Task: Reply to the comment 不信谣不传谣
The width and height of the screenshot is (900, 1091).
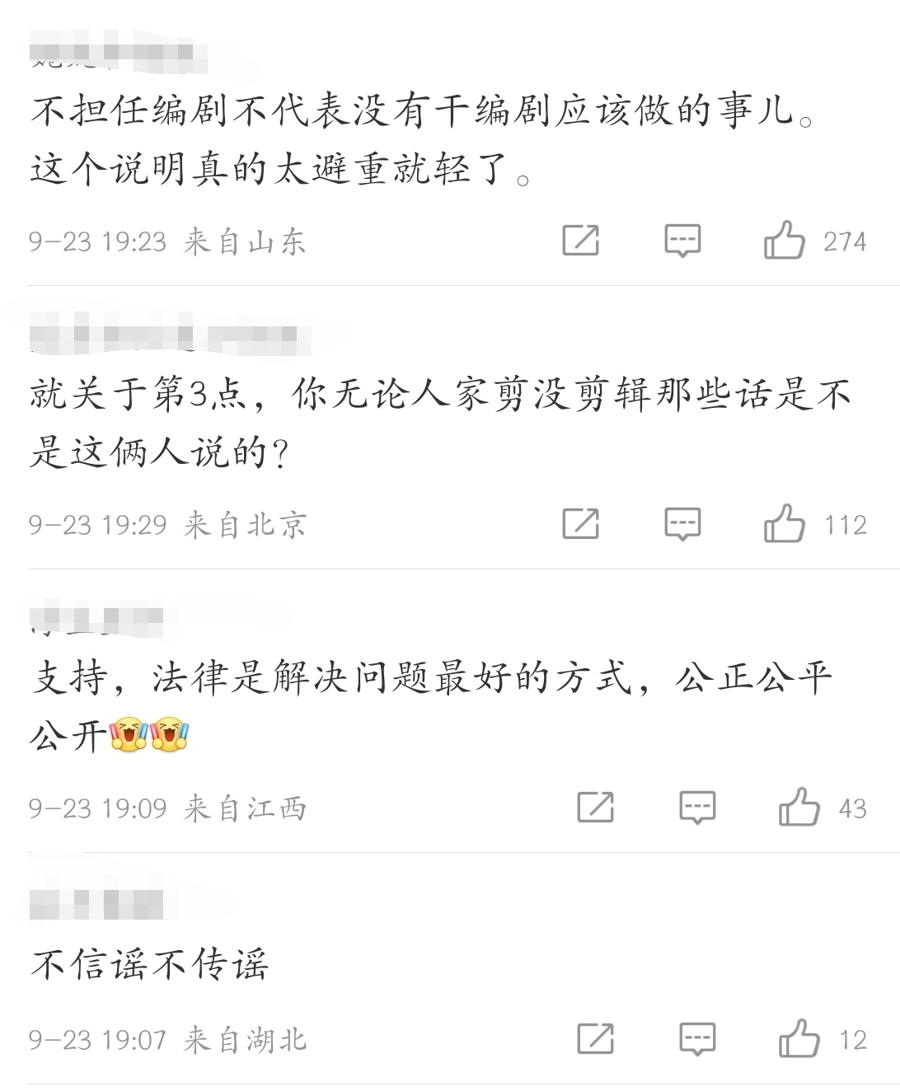Action: point(698,1040)
